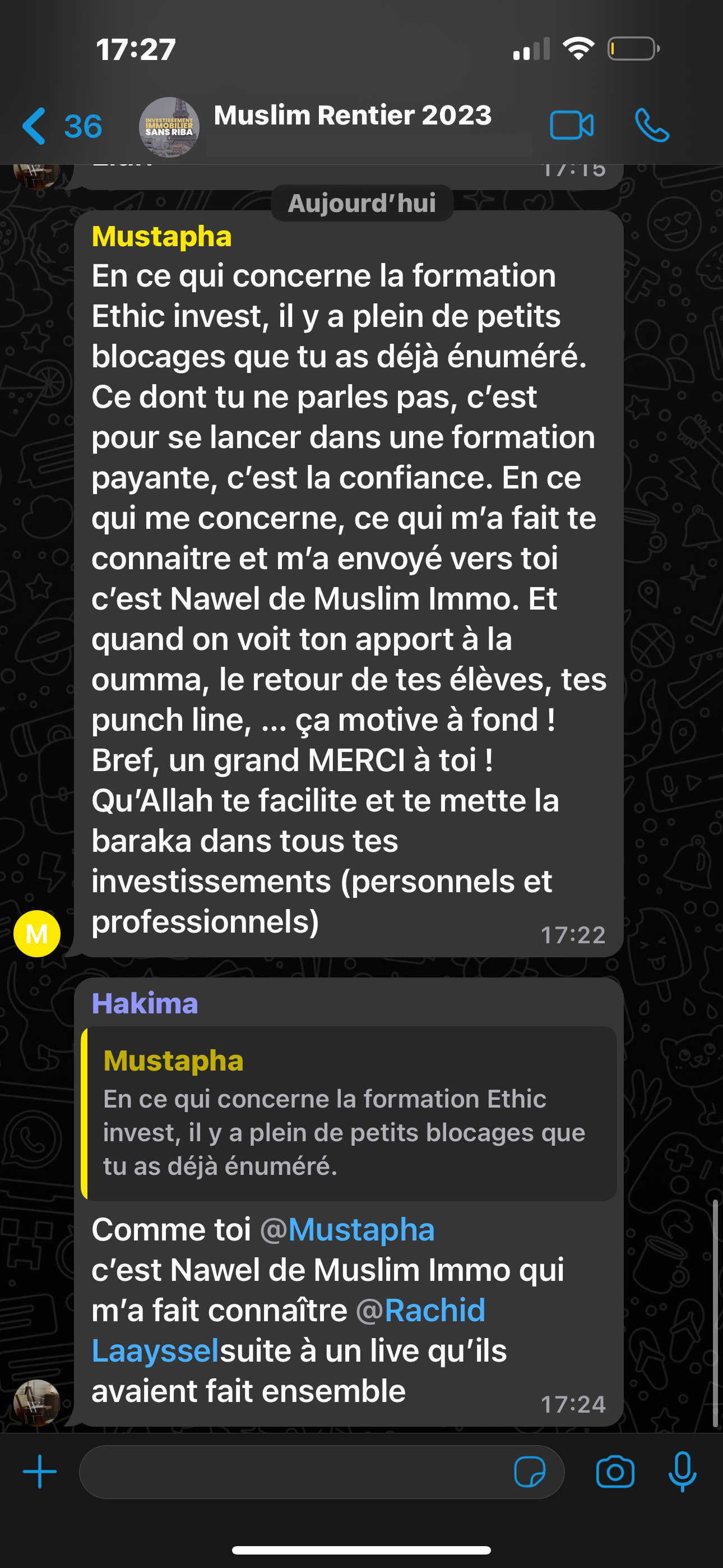Image resolution: width=723 pixels, height=1568 pixels.
Task: Start a group voice call
Action: point(651,126)
